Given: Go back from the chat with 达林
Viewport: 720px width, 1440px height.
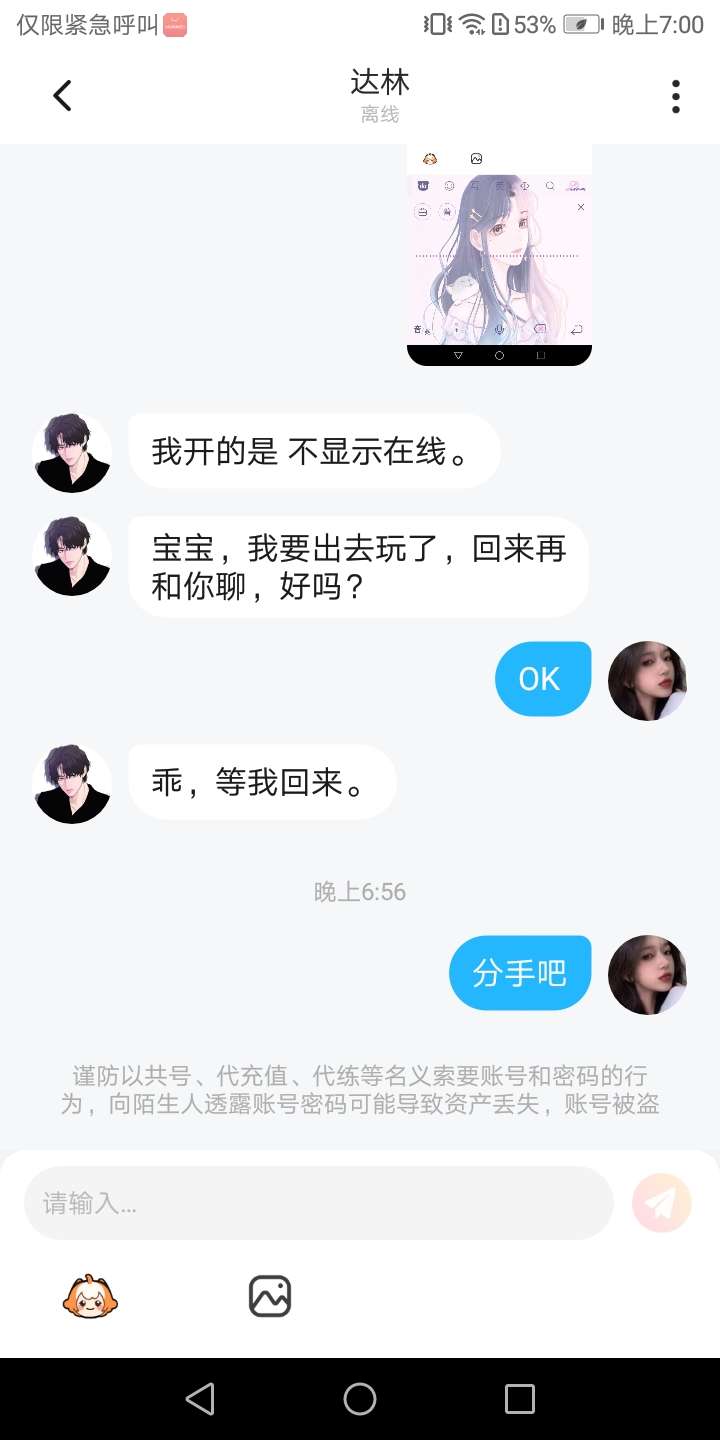Looking at the screenshot, I should pos(62,96).
